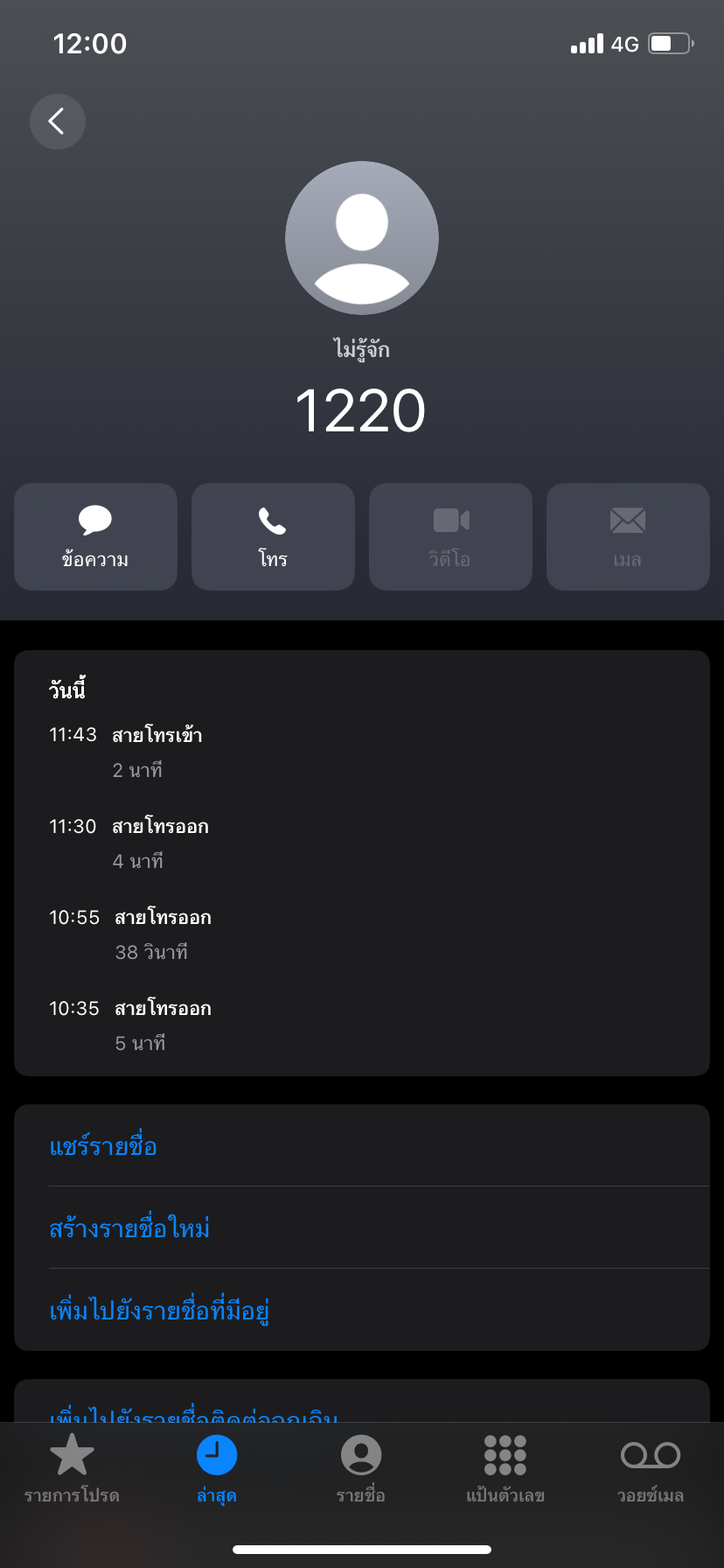724x1568 pixels.
Task: Send a message with the ข้อความ button
Action: point(95,536)
